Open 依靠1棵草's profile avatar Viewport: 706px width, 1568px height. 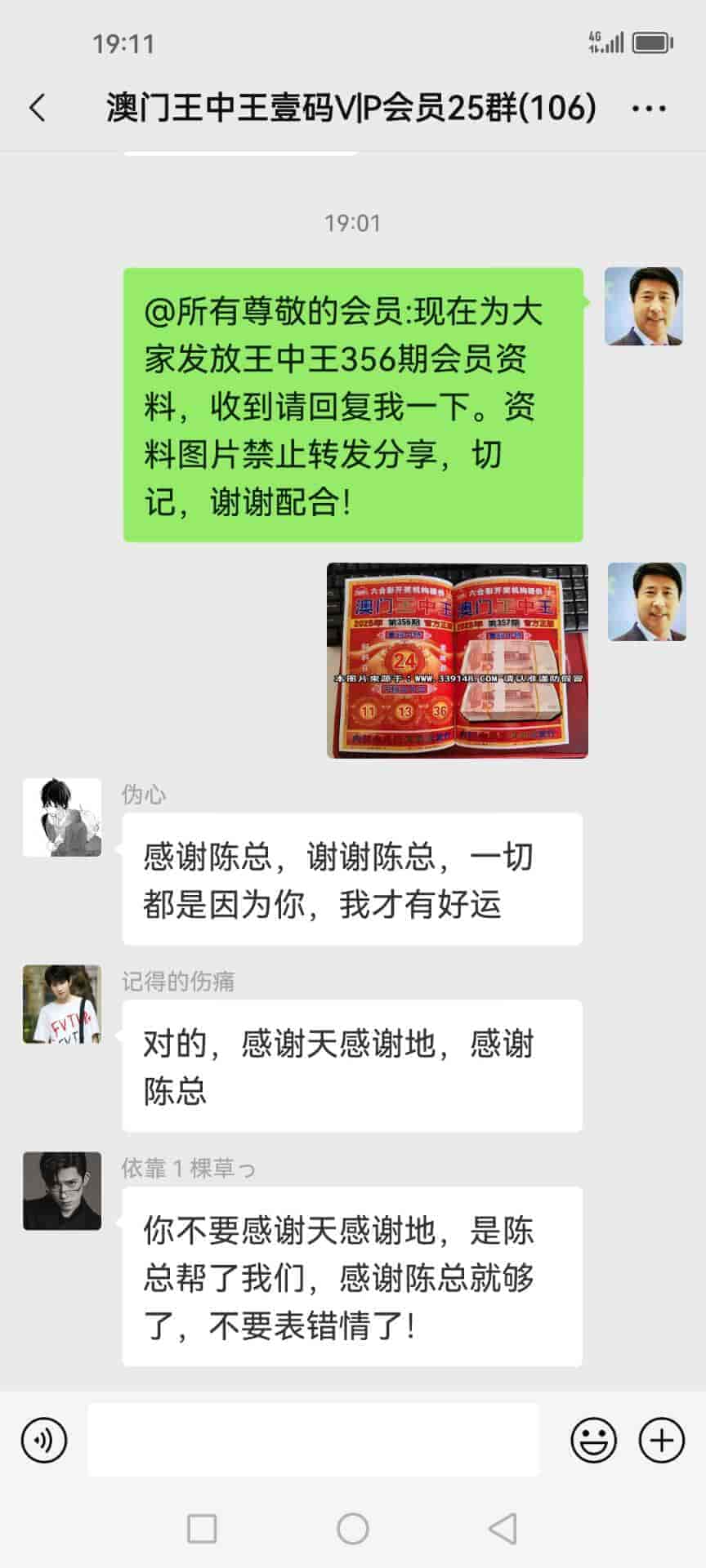(62, 1191)
